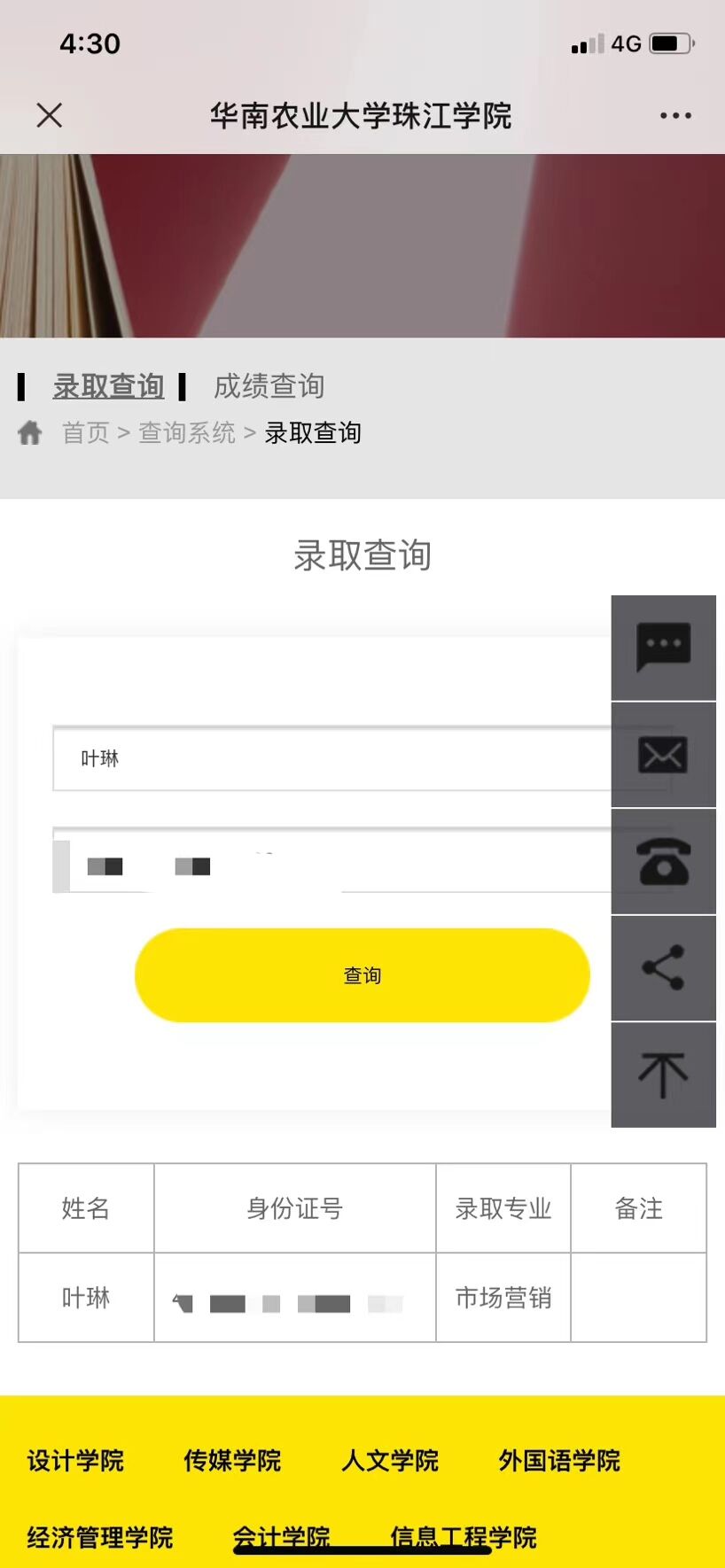
Task: Switch to the 成绩查询 tab
Action: [x=269, y=386]
